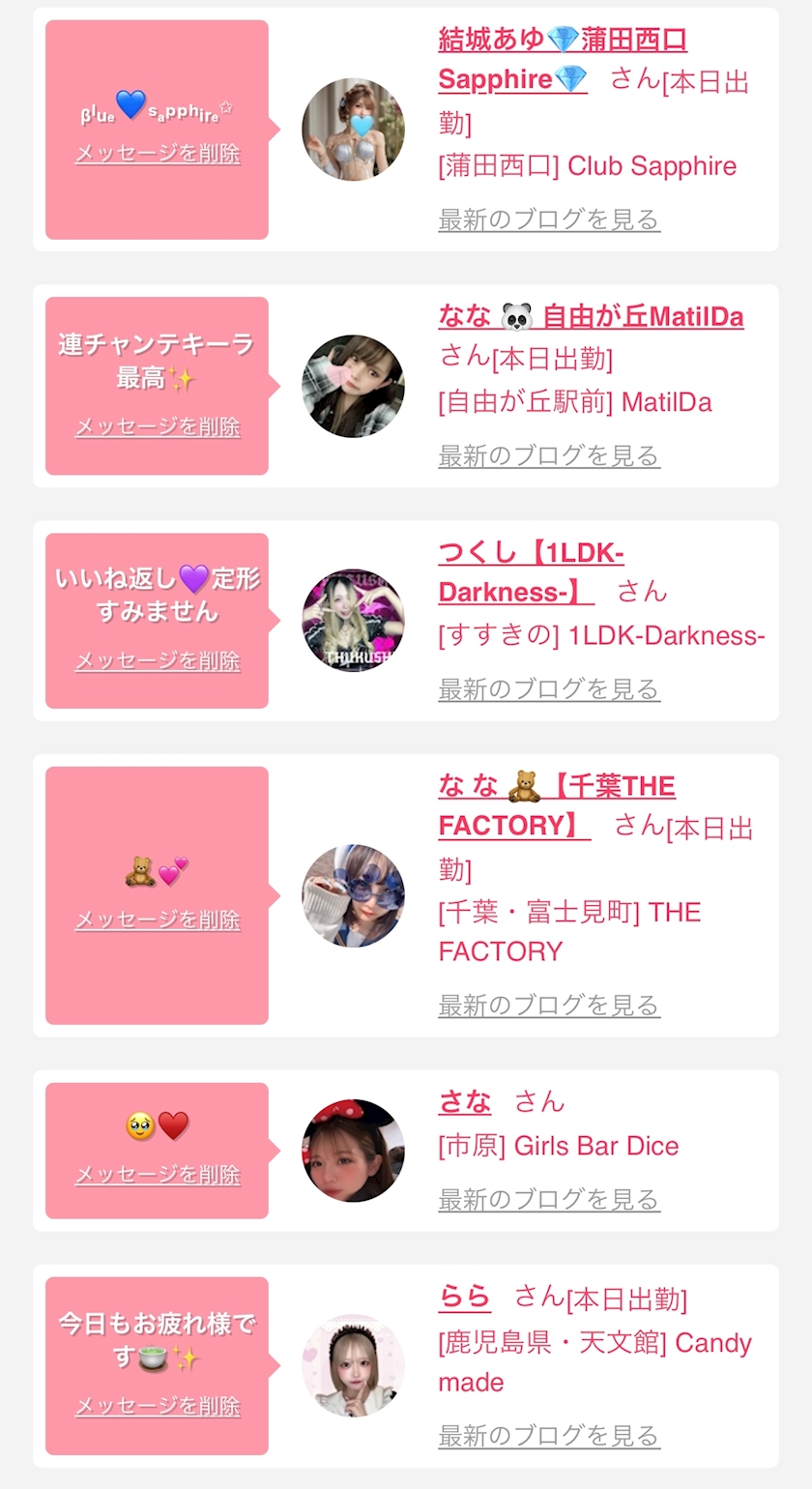Viewport: 812px width, 1489px height.
Task: Open 結城あゆ 蒲田西口 Sapphire profile link
Action: 563,59
